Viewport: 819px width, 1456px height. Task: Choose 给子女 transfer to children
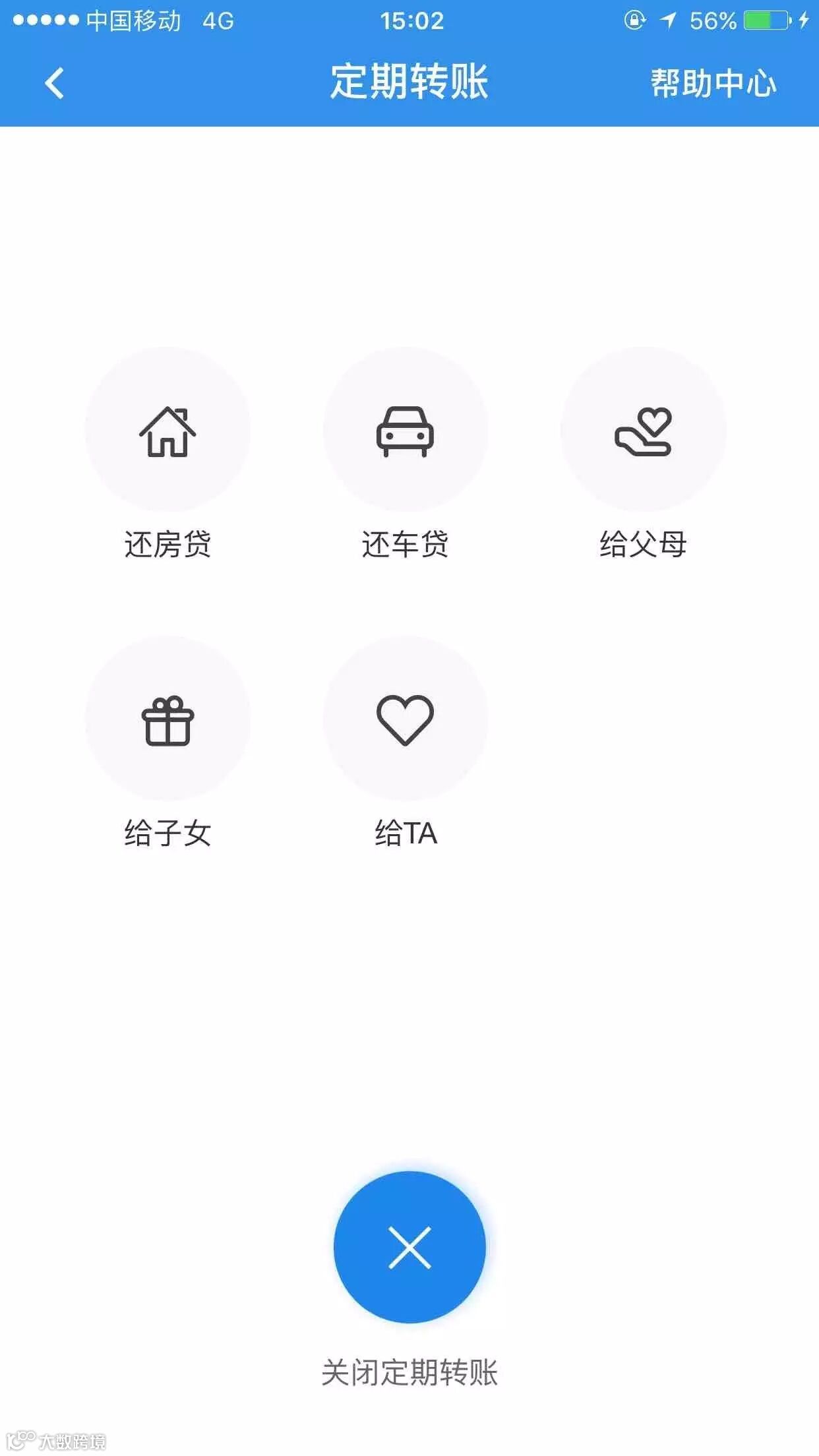pos(167,719)
